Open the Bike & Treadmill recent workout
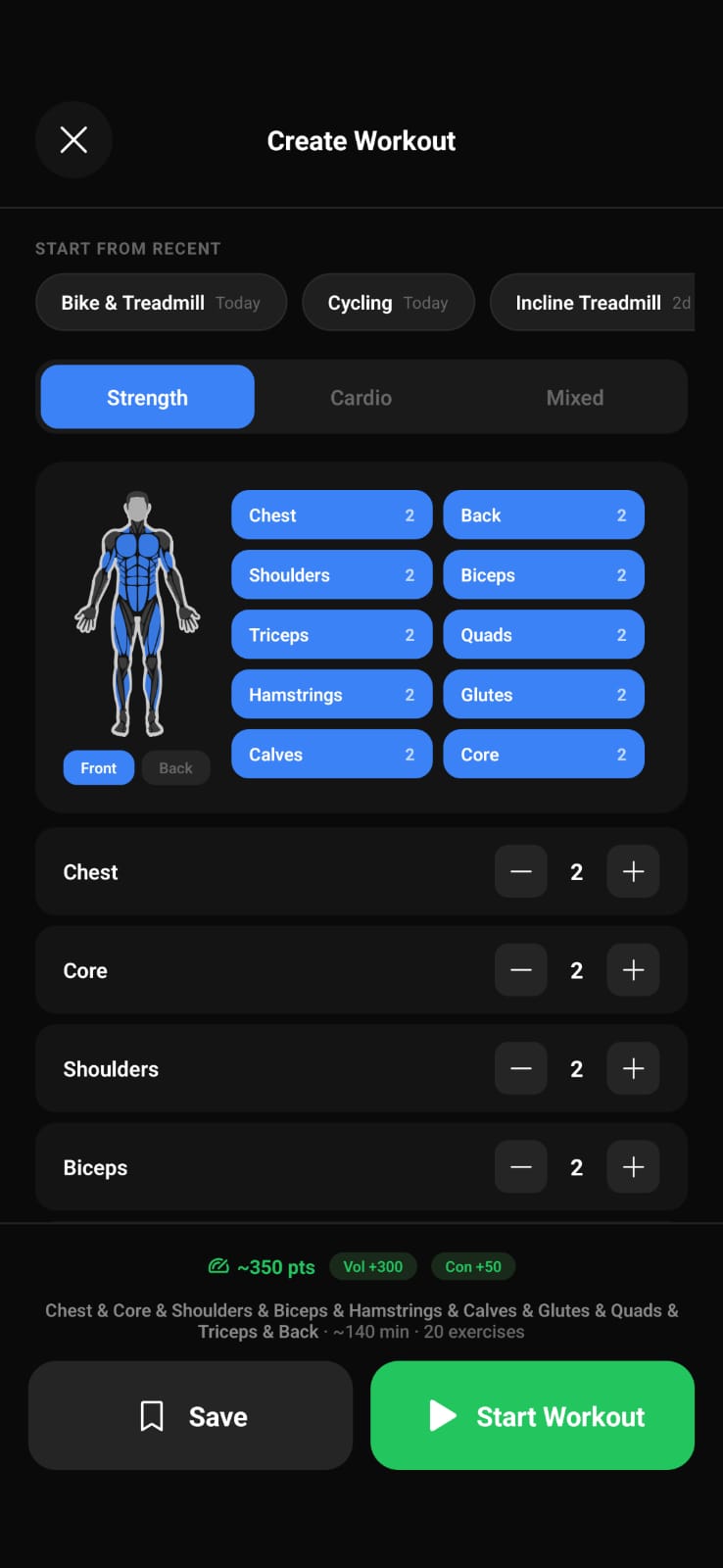This screenshot has width=723, height=1568. [161, 302]
